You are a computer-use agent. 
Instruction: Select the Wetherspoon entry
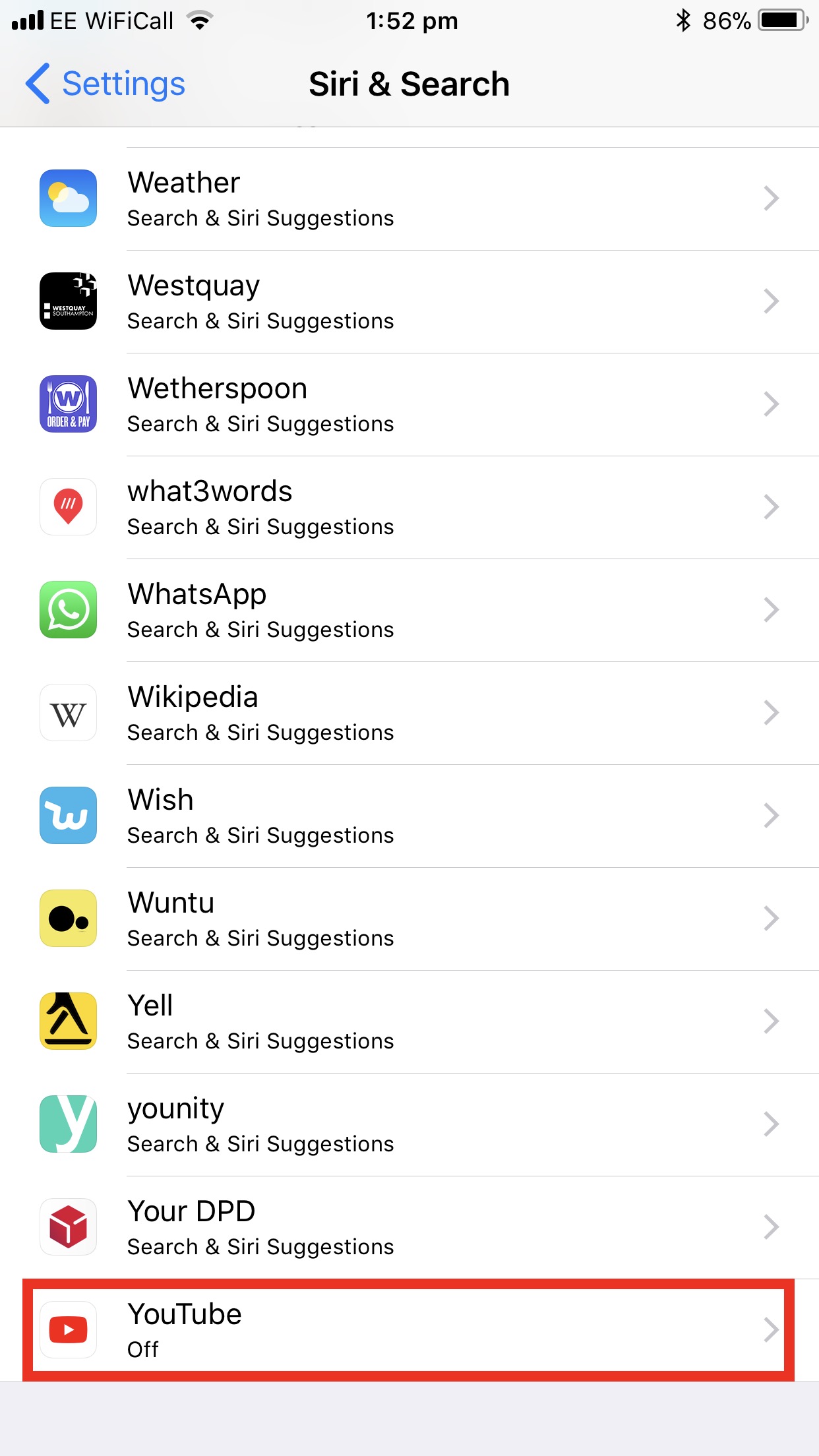coord(409,404)
